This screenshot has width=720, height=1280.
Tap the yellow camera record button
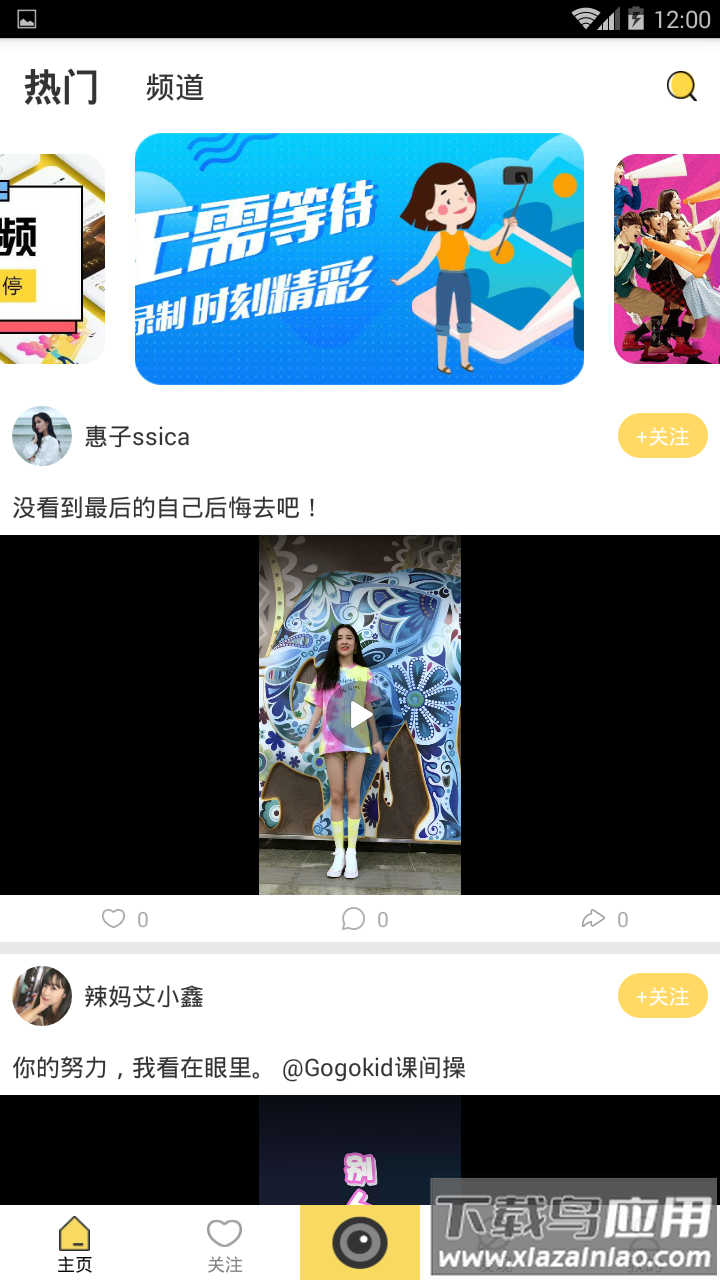click(x=360, y=1243)
